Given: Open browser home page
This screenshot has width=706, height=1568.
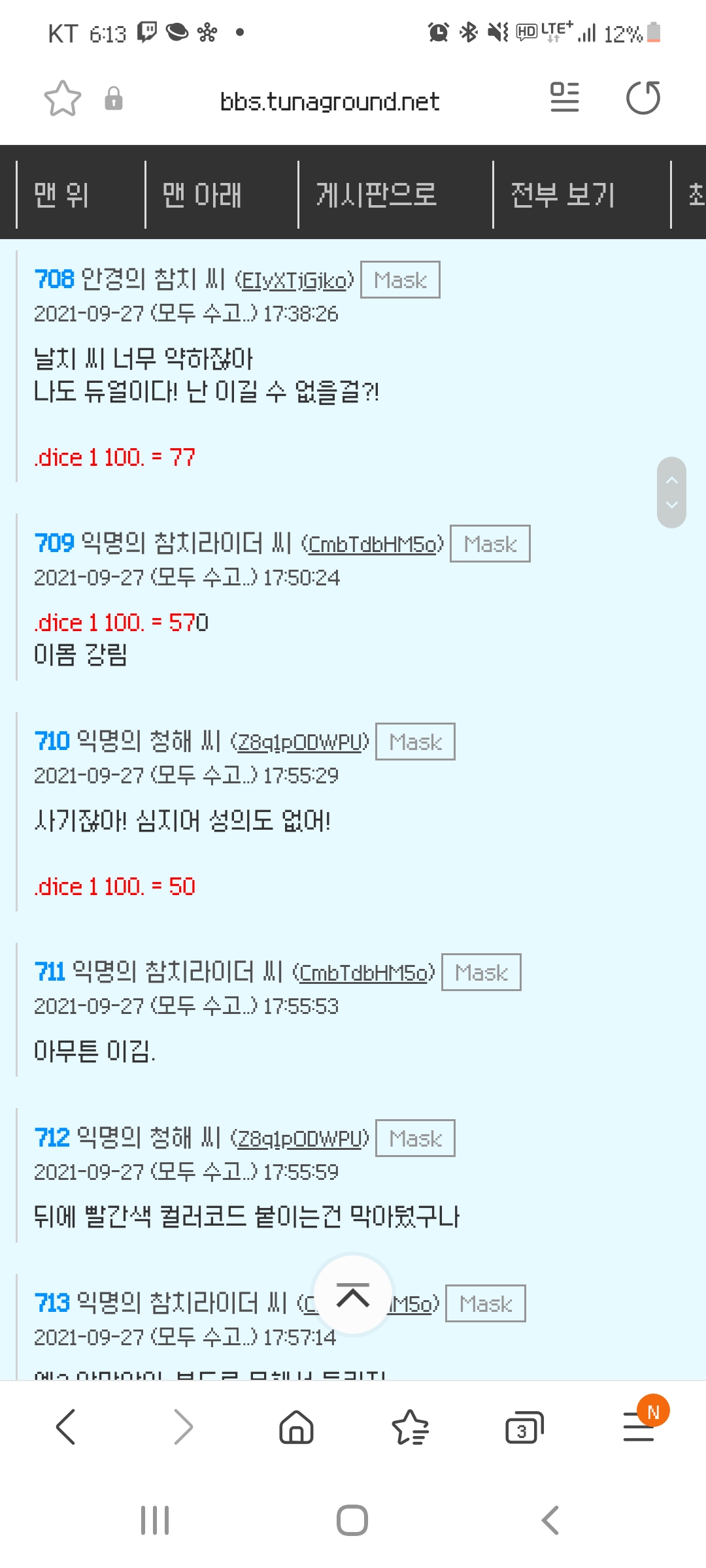Looking at the screenshot, I should tap(296, 1426).
